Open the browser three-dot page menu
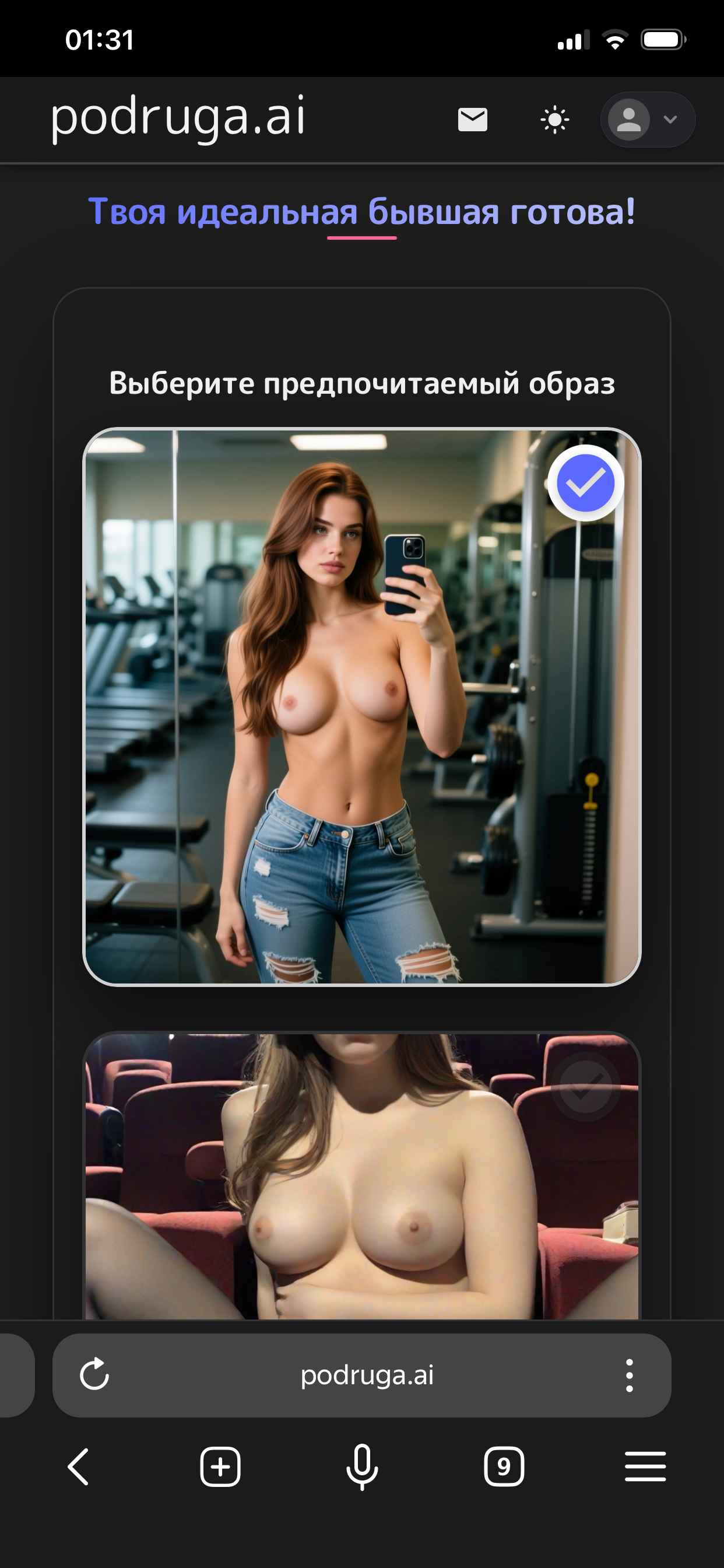The width and height of the screenshot is (724, 1568). pos(629,1374)
